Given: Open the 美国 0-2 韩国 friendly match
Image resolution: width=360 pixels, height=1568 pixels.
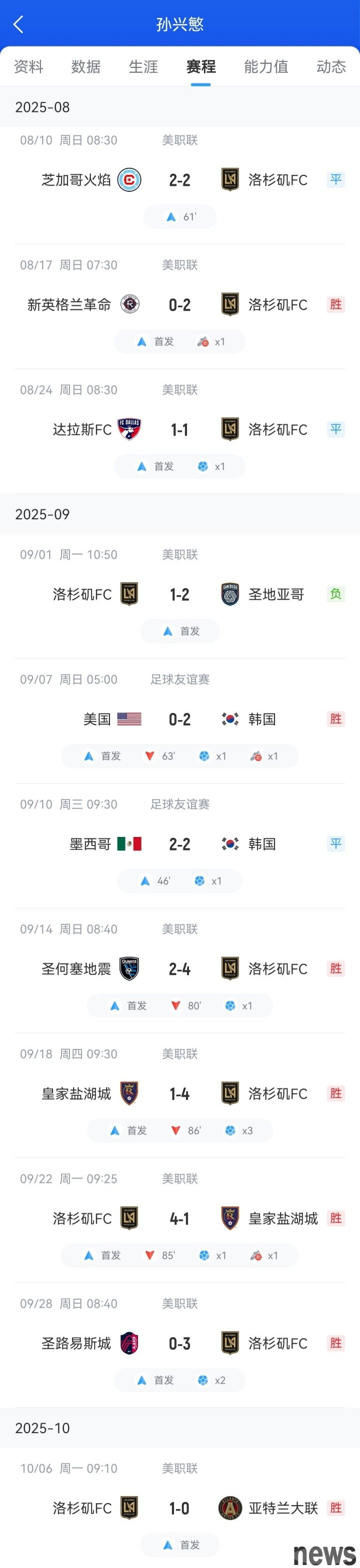Looking at the screenshot, I should [179, 720].
